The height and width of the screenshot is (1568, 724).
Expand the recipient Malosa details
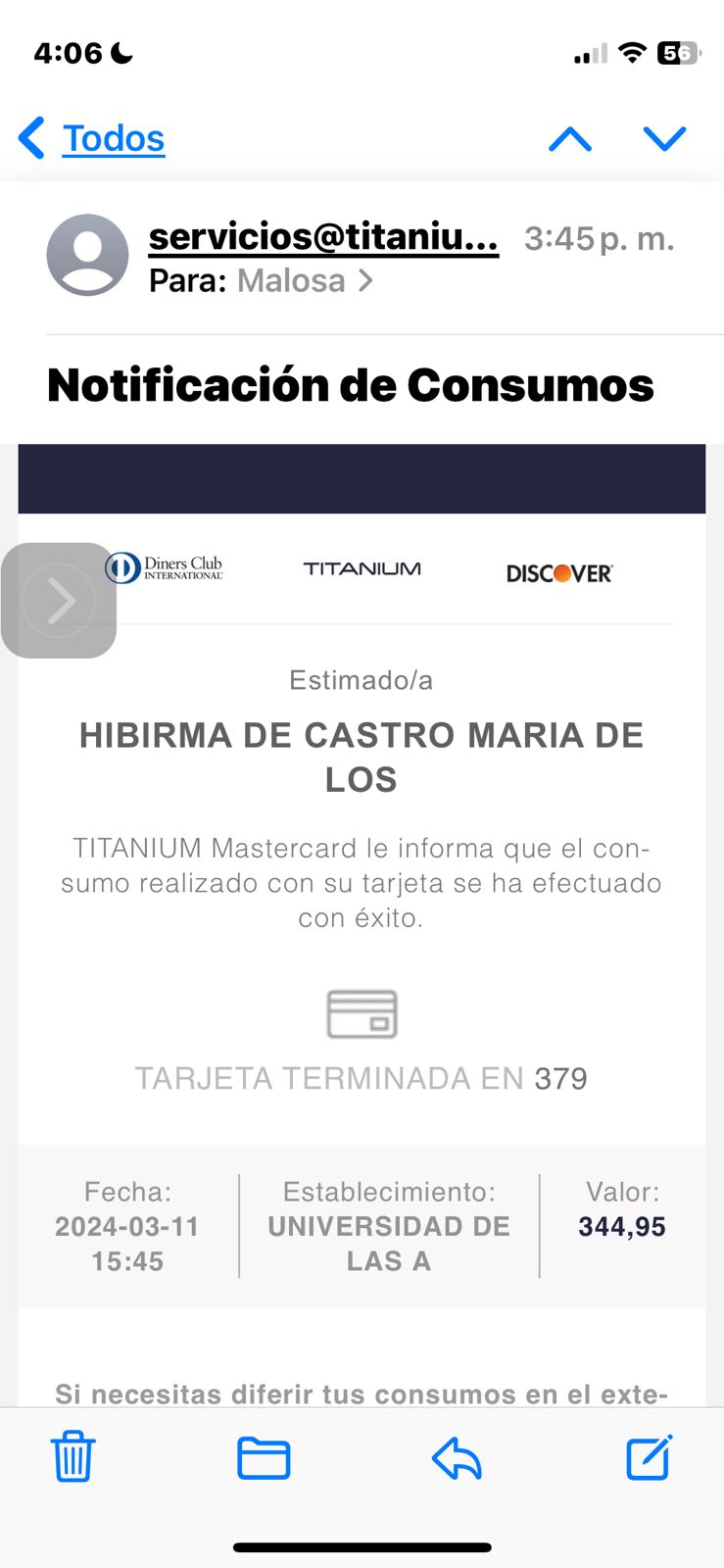[x=304, y=281]
